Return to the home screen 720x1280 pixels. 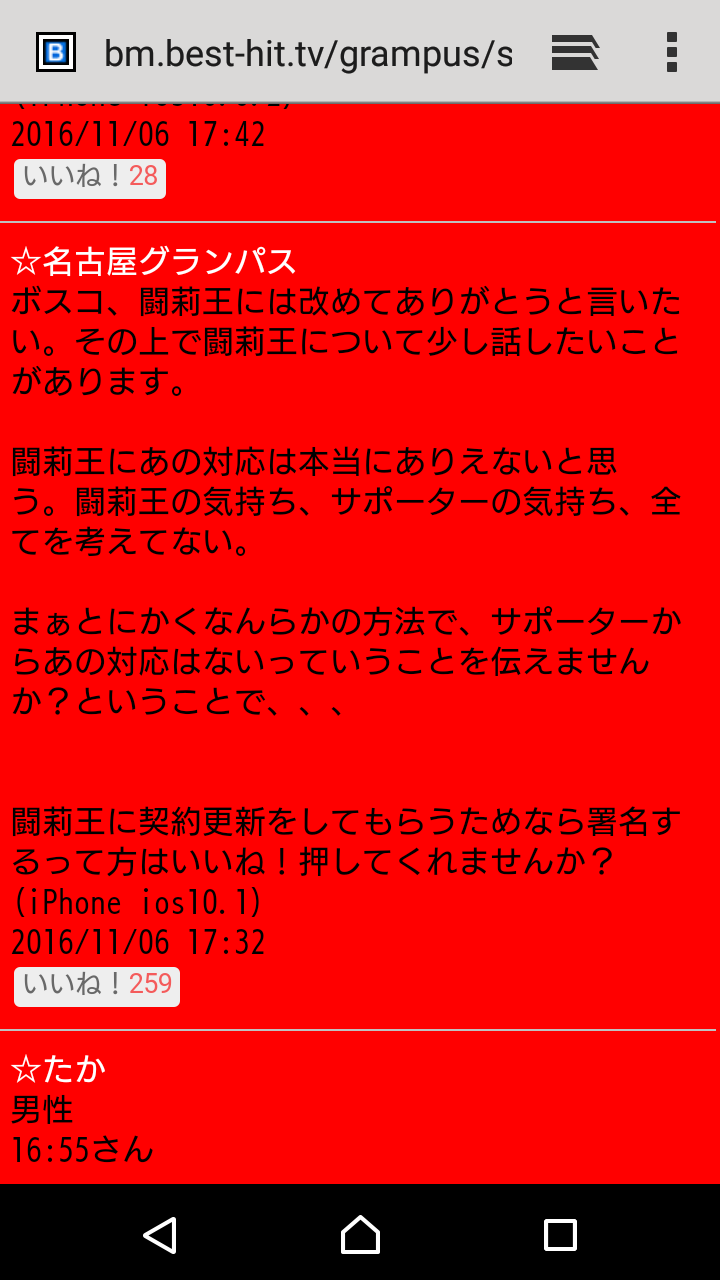pyautogui.click(x=360, y=1234)
